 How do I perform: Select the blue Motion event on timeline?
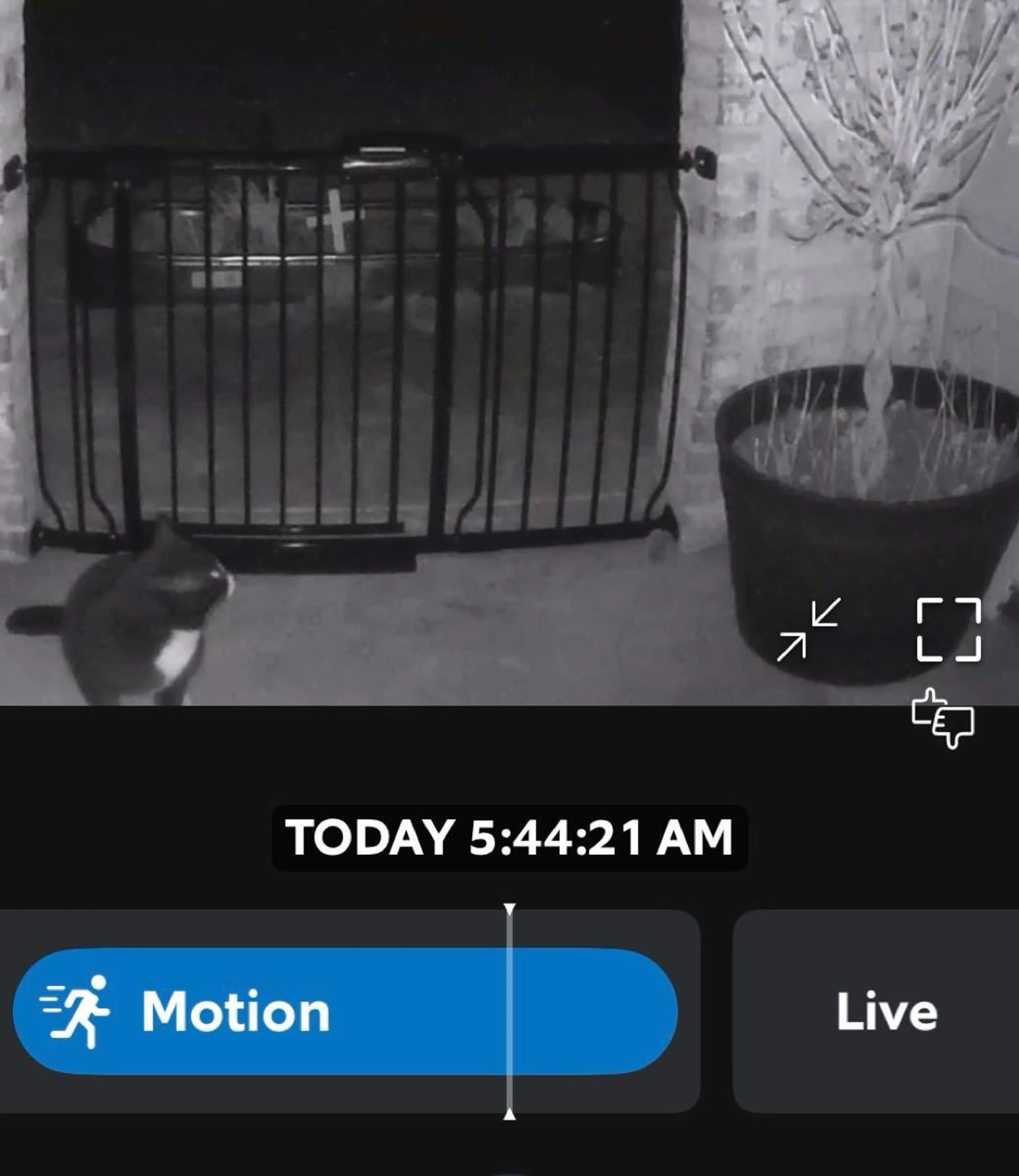click(345, 1011)
